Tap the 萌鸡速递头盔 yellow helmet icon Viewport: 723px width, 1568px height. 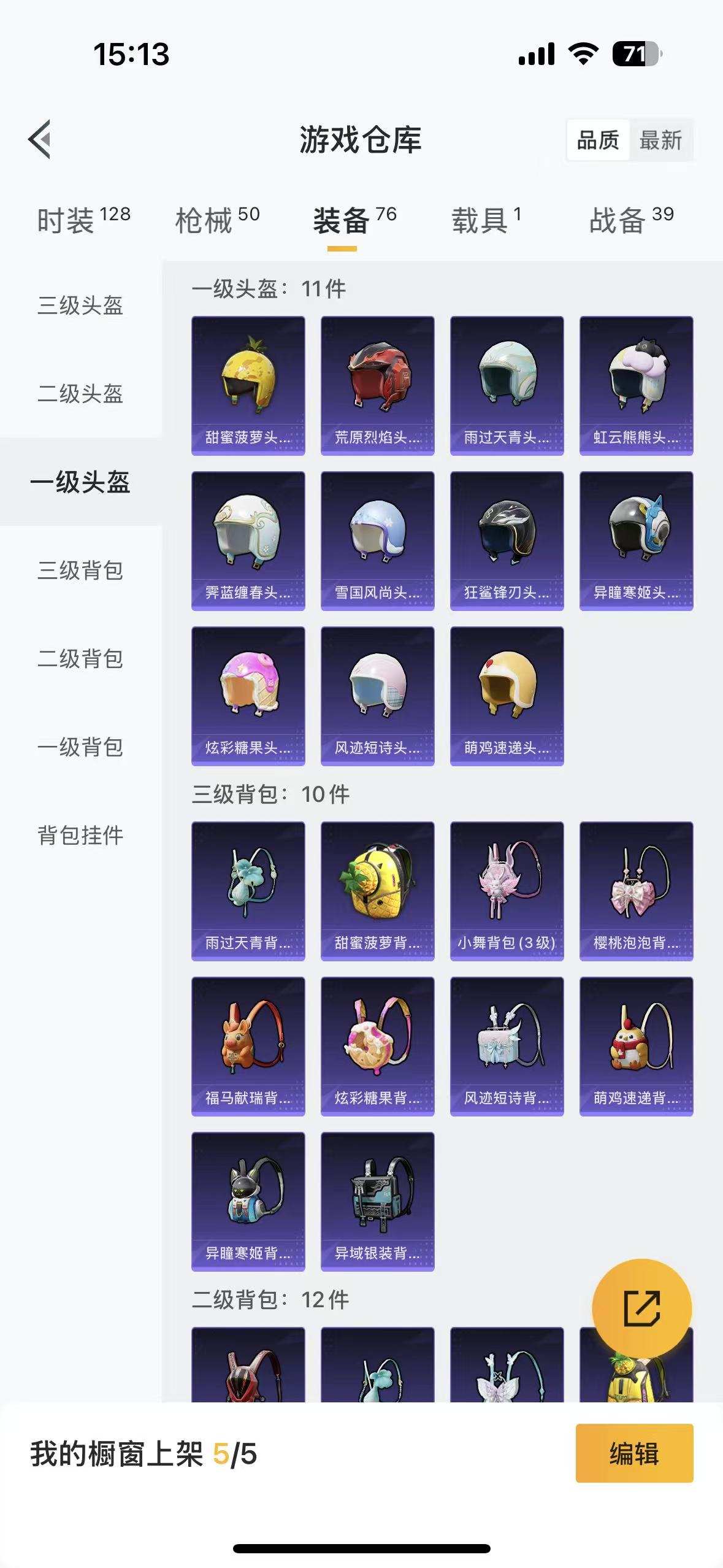(x=506, y=687)
